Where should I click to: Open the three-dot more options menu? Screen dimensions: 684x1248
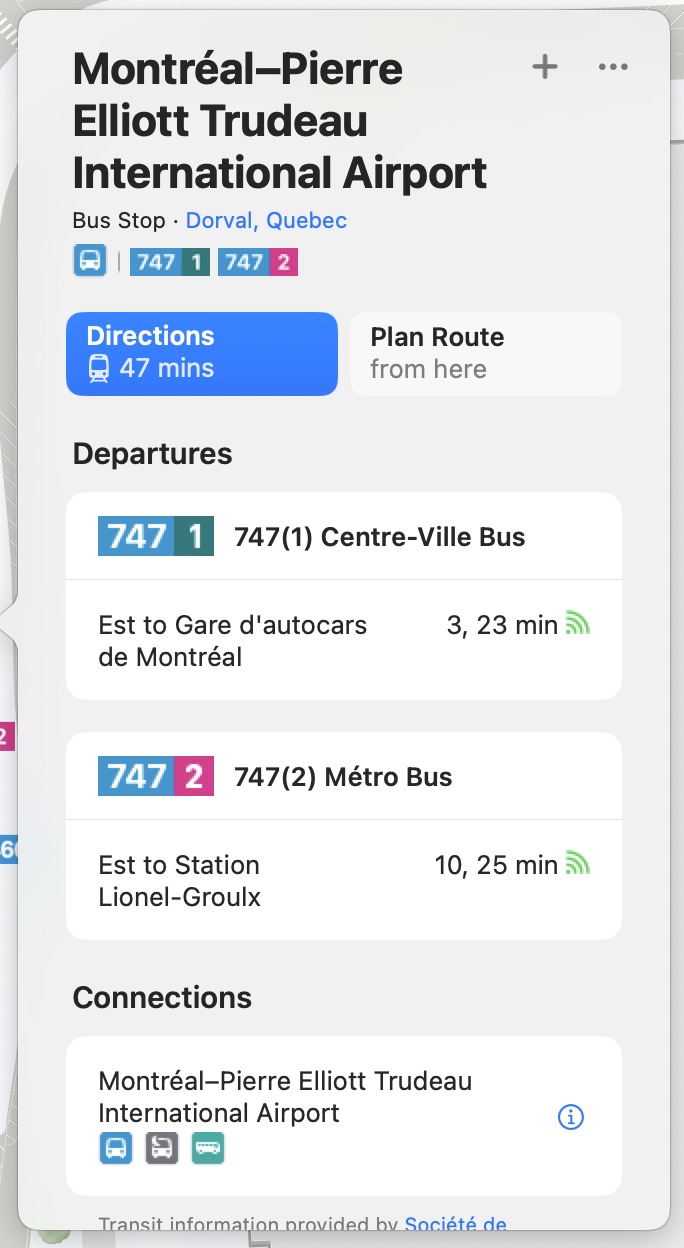coord(612,67)
